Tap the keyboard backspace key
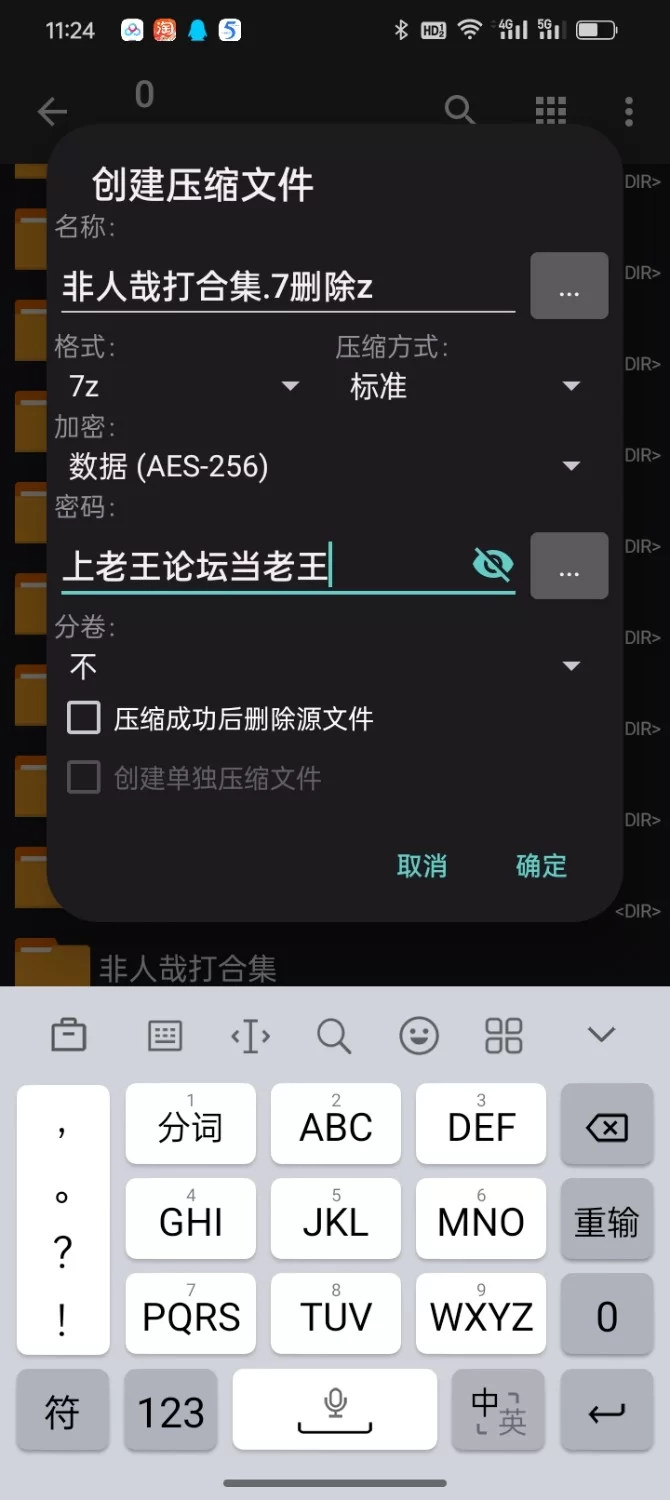670x1500 pixels. [x=606, y=1129]
